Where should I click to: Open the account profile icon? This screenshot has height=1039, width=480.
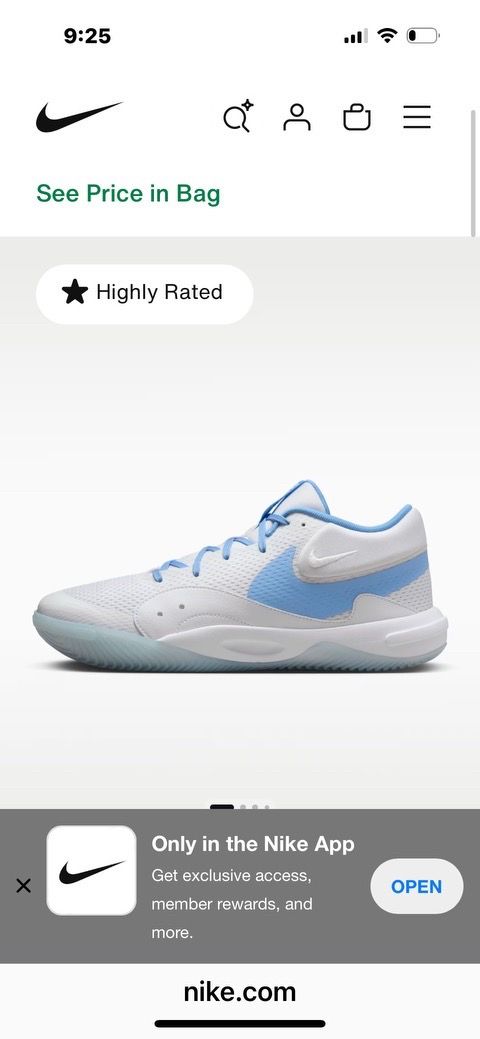pos(297,117)
